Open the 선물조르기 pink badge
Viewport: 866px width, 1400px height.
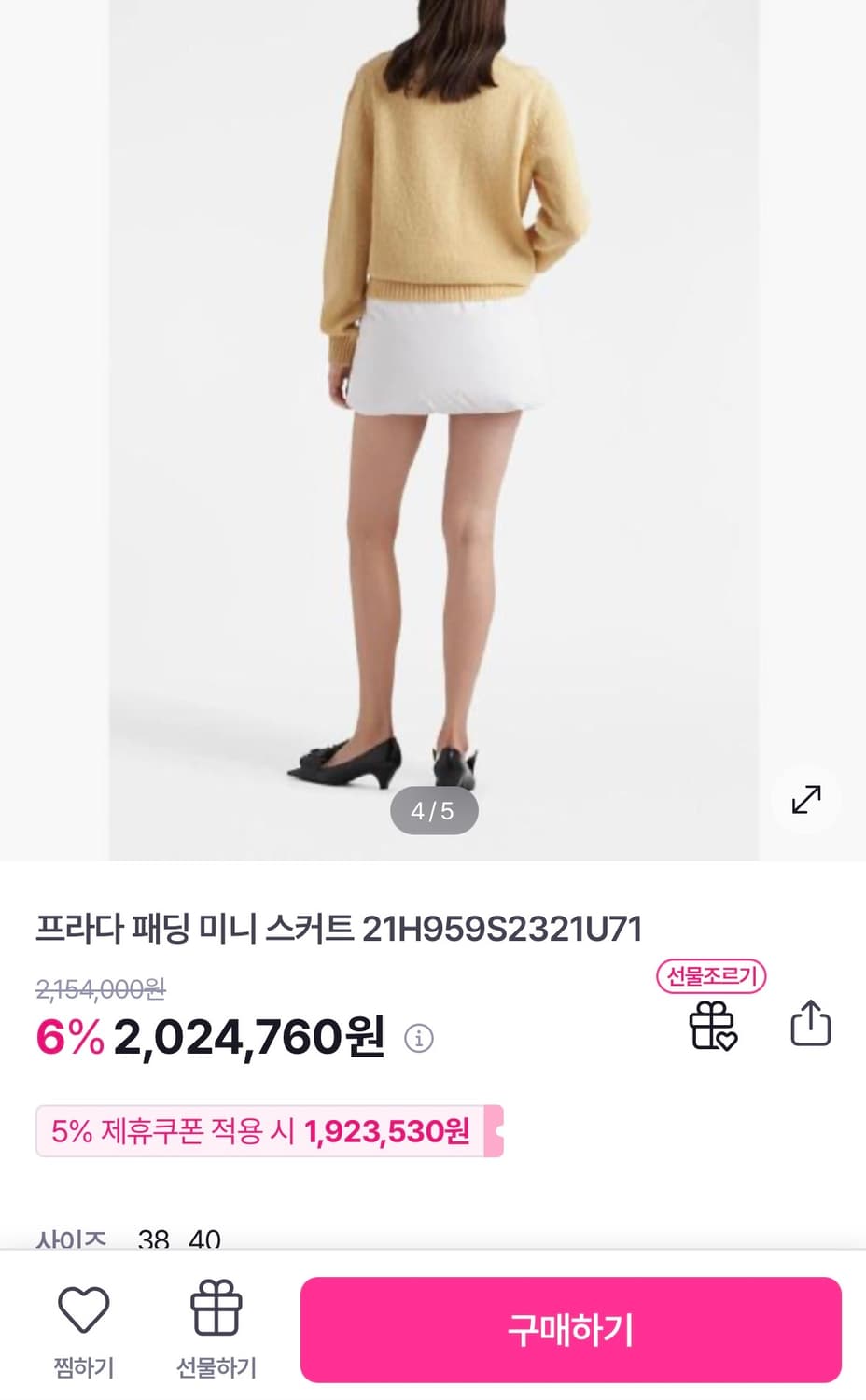click(713, 978)
